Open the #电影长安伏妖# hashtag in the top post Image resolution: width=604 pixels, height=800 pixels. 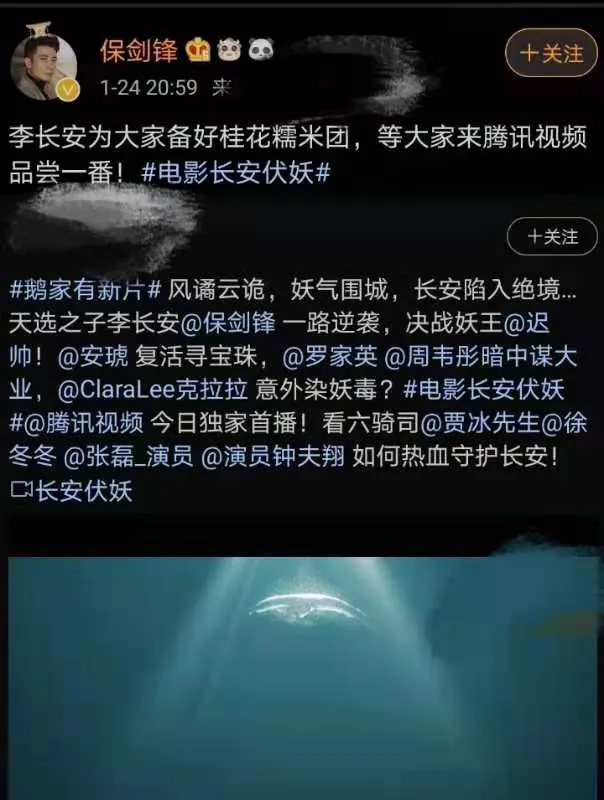(236, 171)
